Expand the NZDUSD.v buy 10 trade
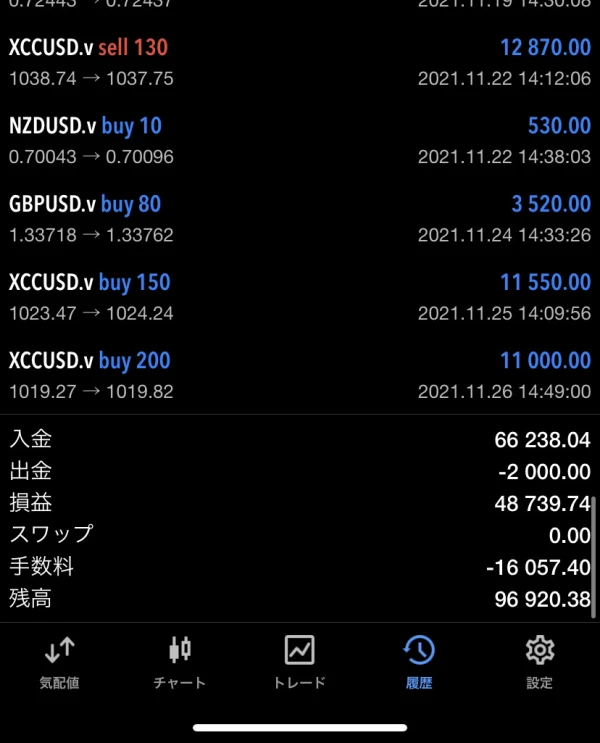The width and height of the screenshot is (600, 743). [300, 140]
